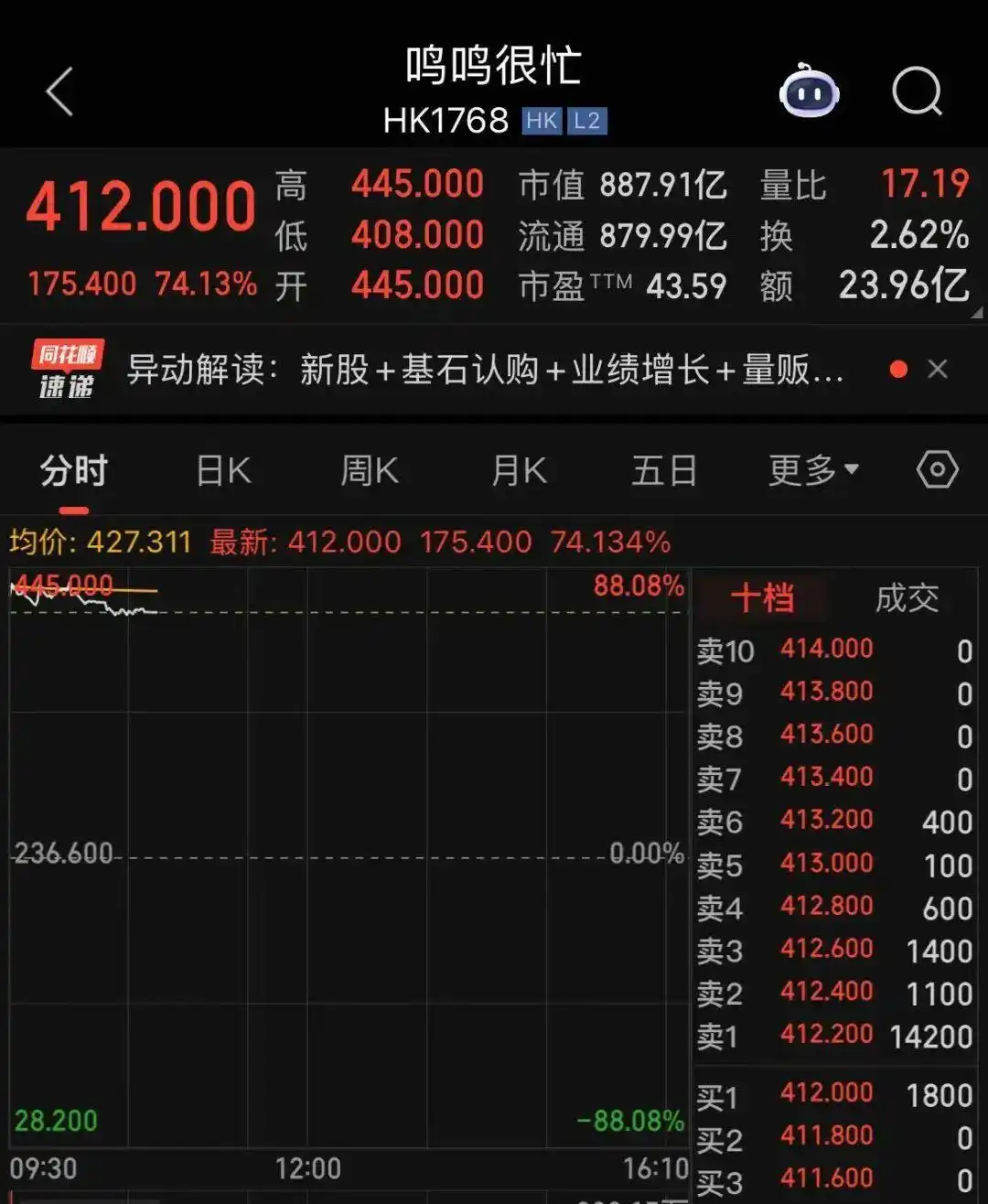Select the 月K tab
The height and width of the screenshot is (1204, 988).
click(x=517, y=469)
